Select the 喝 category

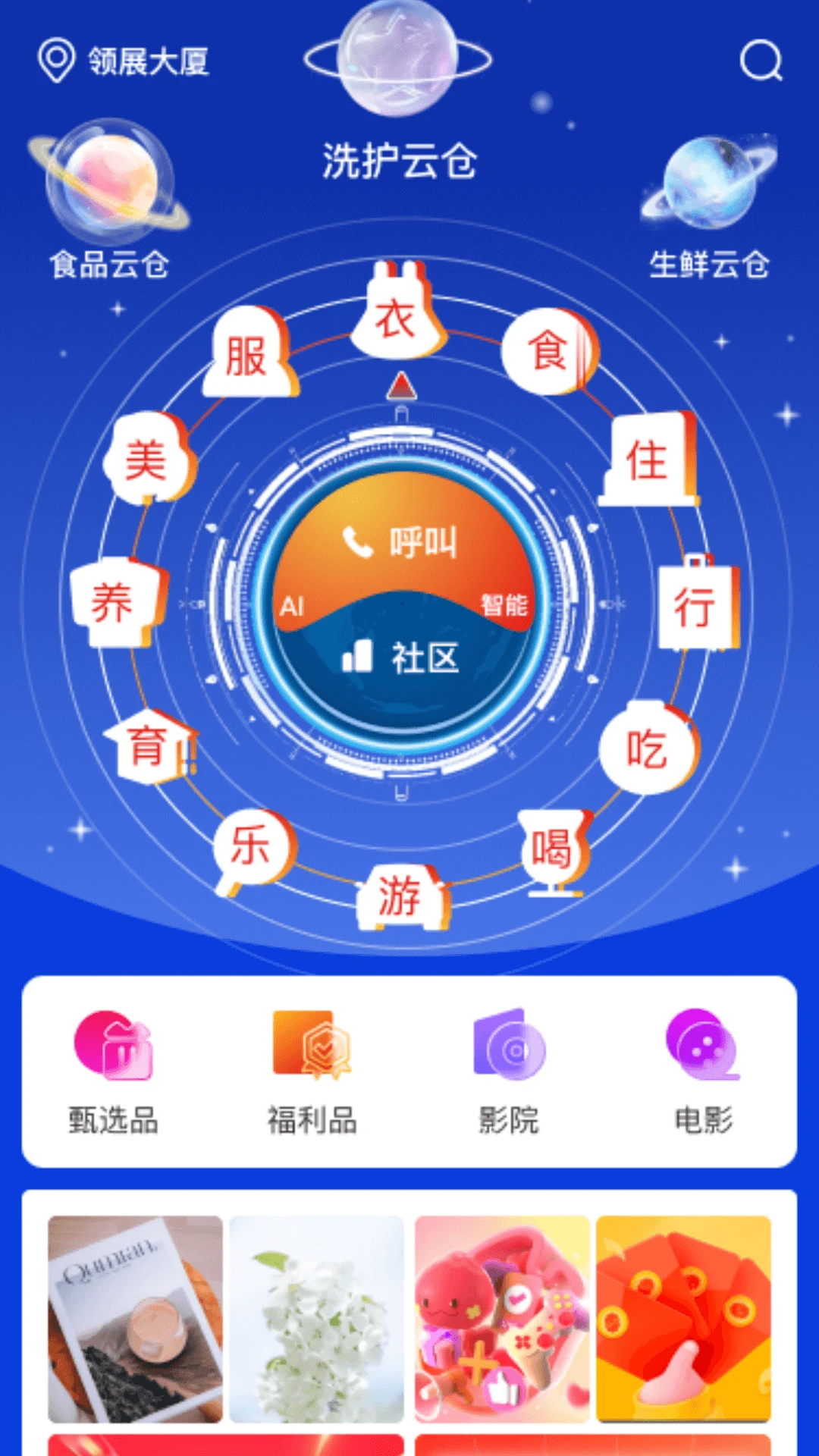[x=553, y=848]
